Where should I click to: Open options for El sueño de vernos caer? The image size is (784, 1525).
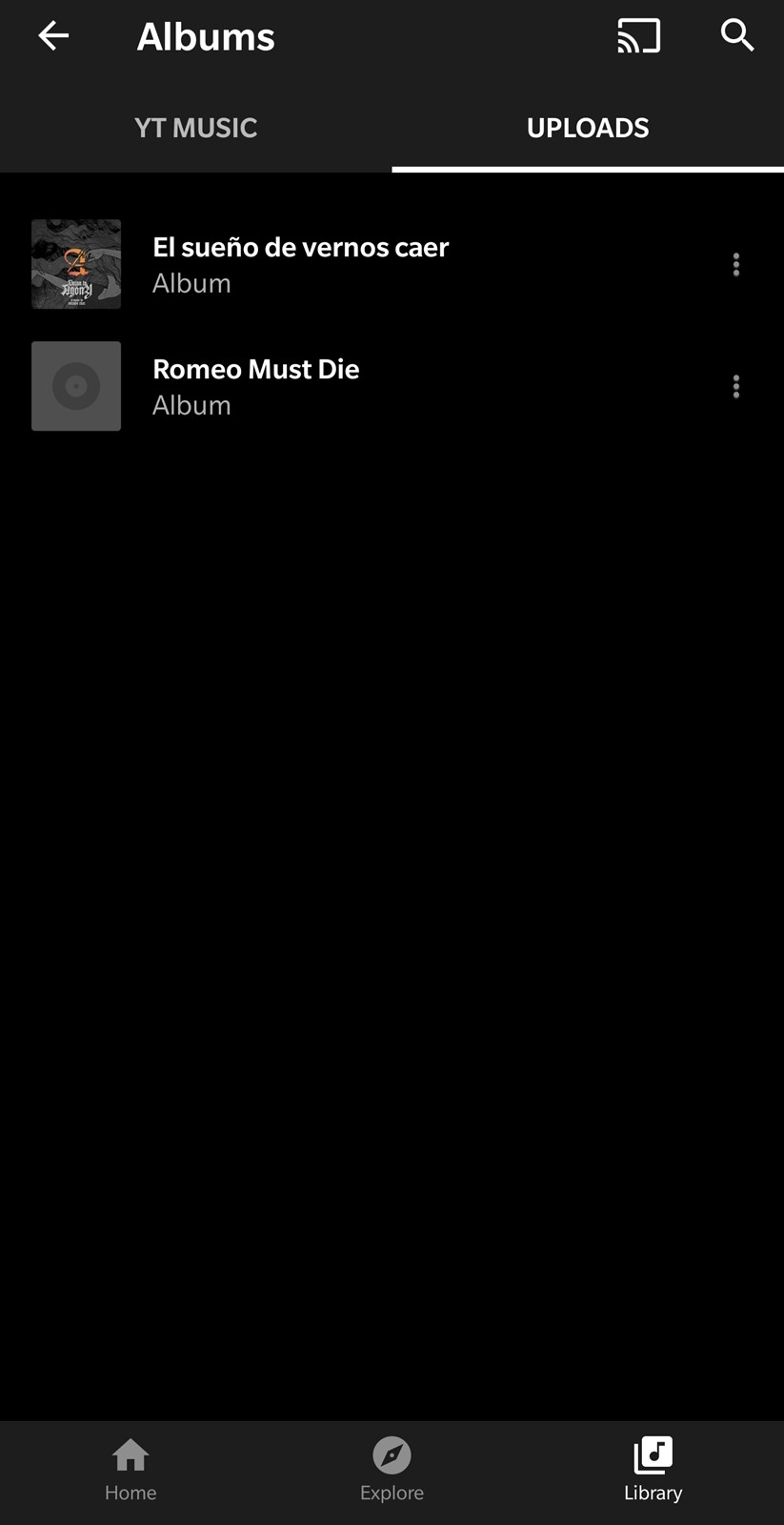point(735,264)
